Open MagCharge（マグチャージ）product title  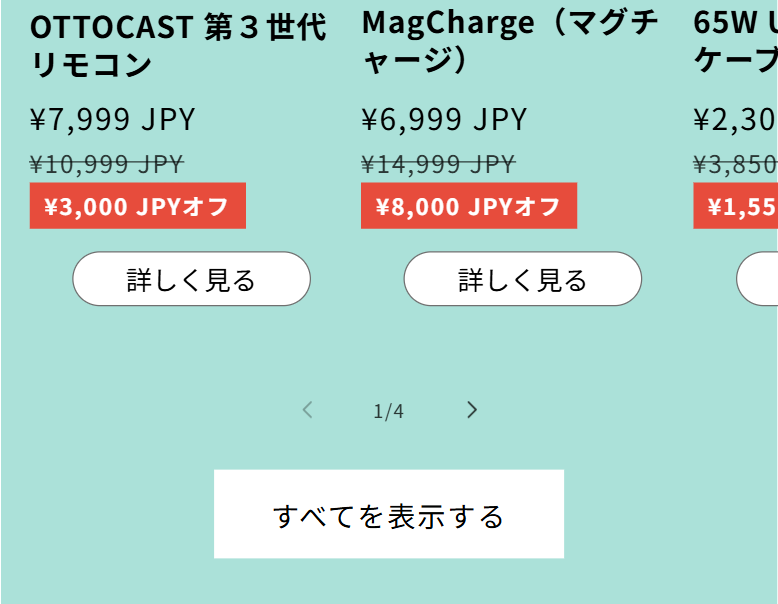510,42
